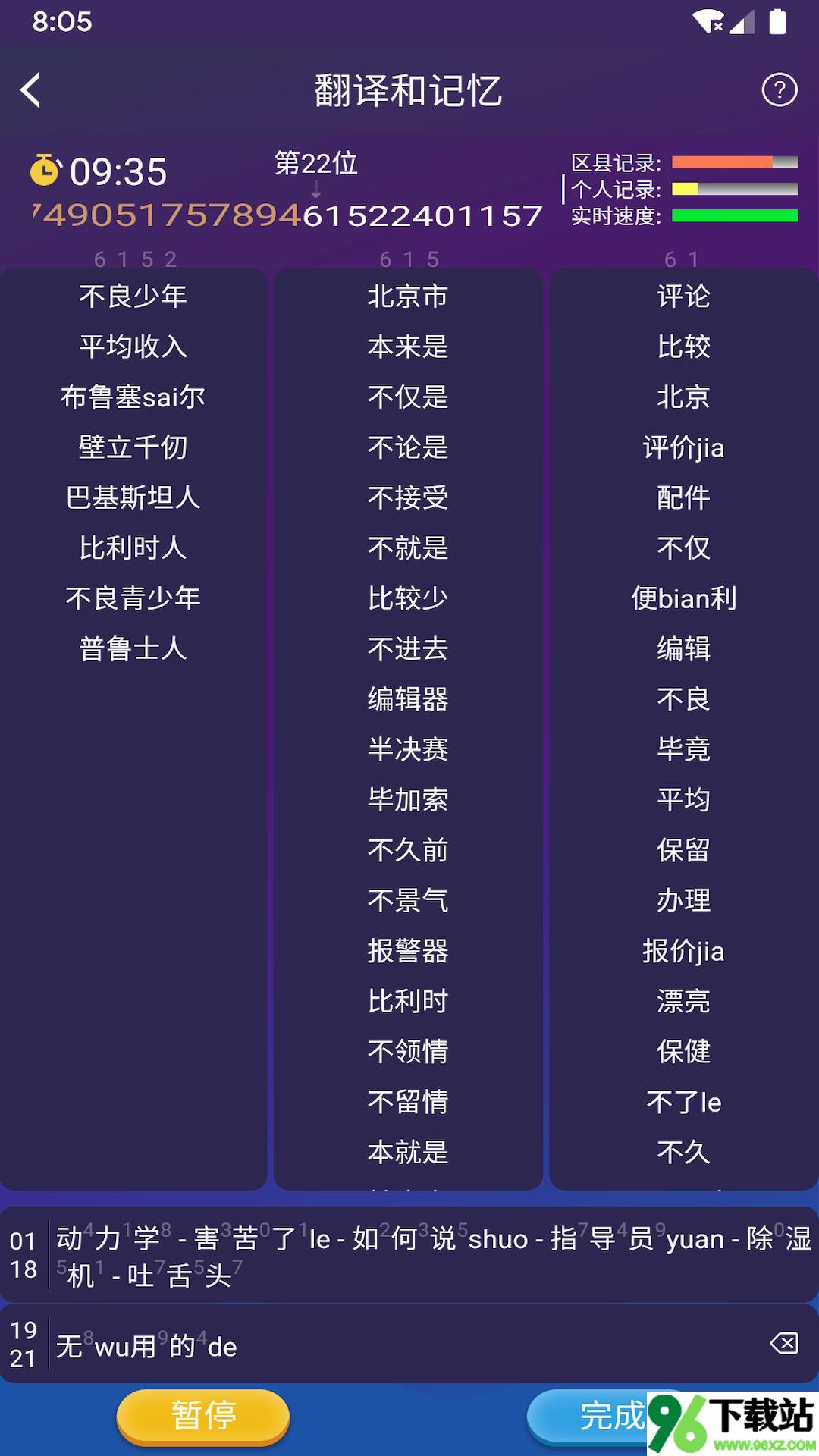Open the help question mark icon

point(780,90)
